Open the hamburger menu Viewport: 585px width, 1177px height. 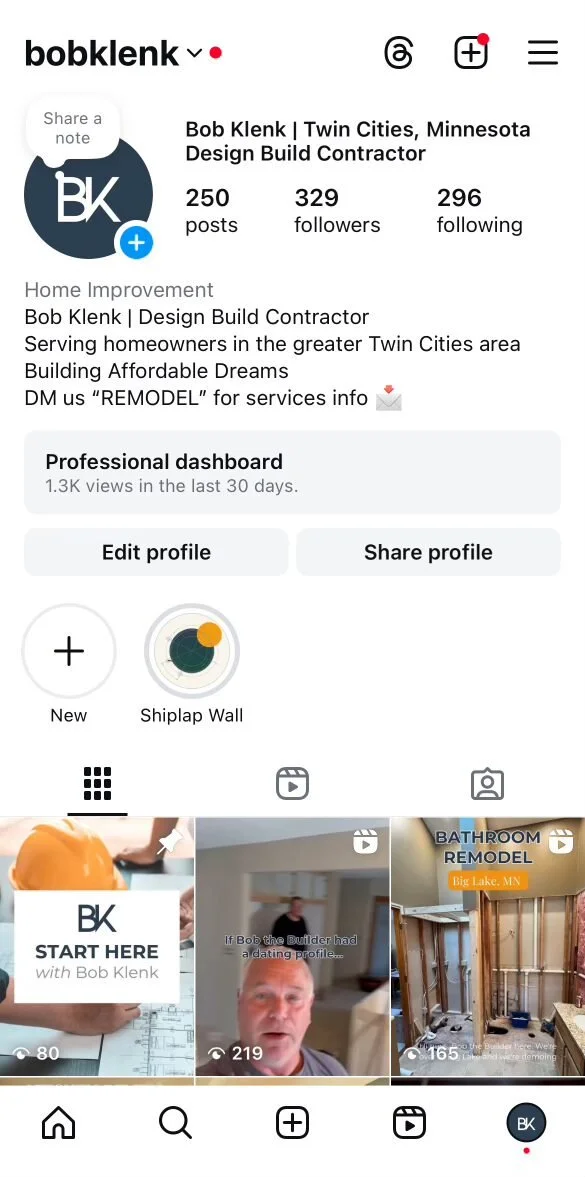click(x=542, y=53)
